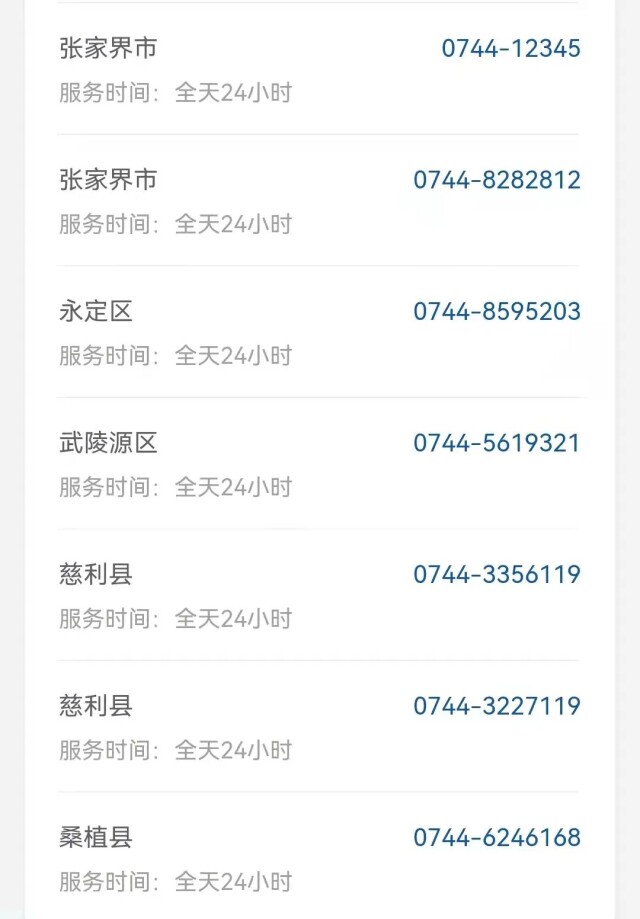
Task: Call 永定区 number 0744-8595203
Action: pos(497,311)
